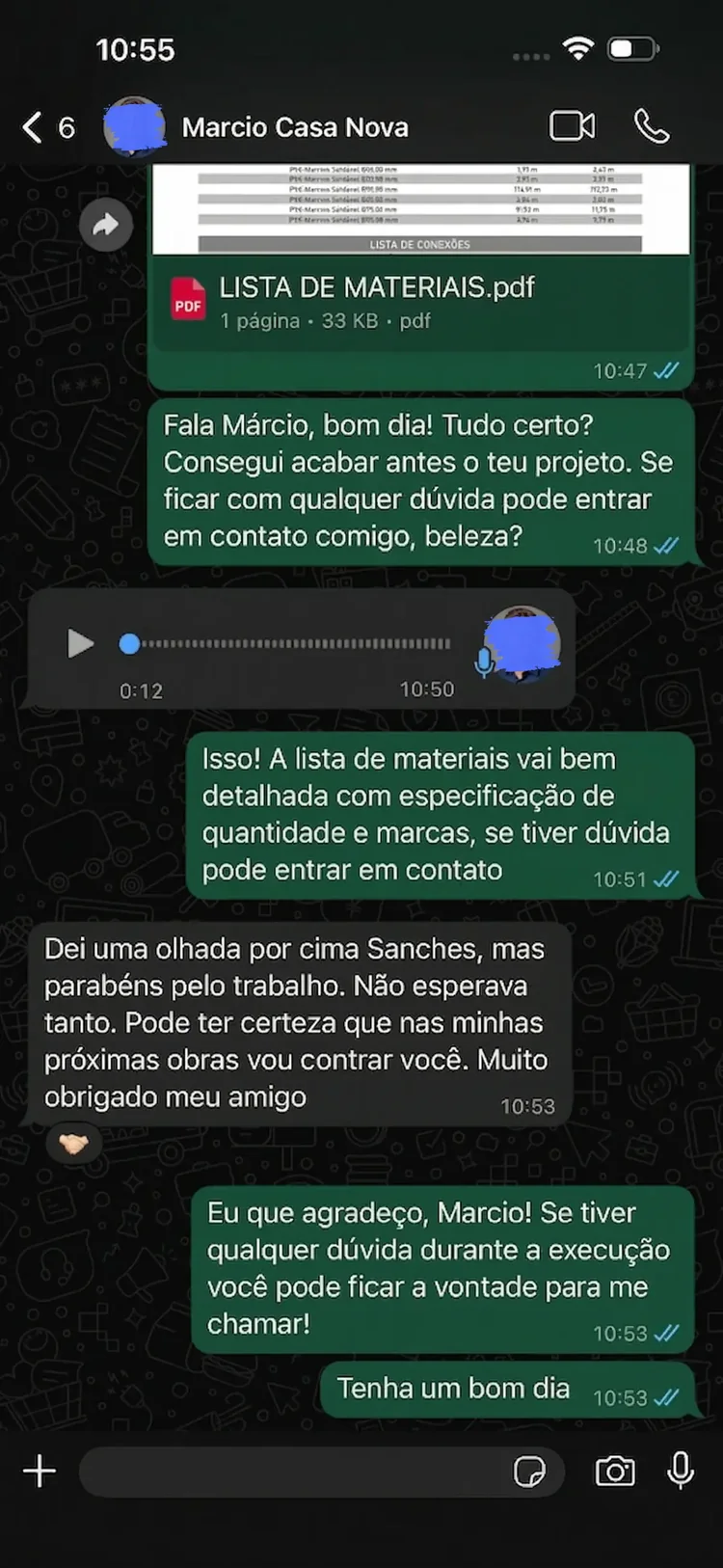Tap the Wi-Fi indicator in the status bar
Image resolution: width=723 pixels, height=1568 pixels.
(578, 46)
